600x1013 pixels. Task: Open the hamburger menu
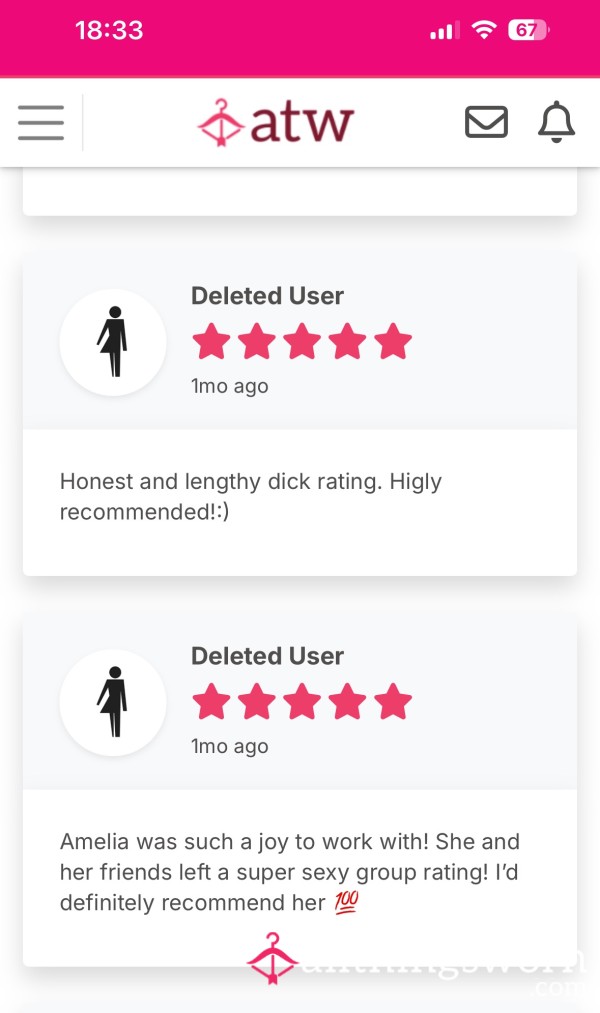(41, 122)
